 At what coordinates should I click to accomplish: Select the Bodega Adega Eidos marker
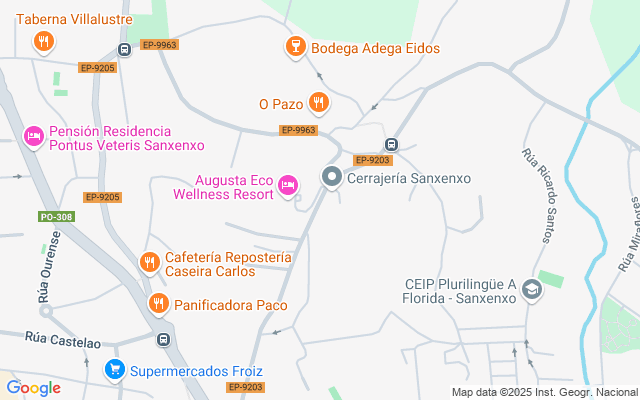click(x=296, y=47)
